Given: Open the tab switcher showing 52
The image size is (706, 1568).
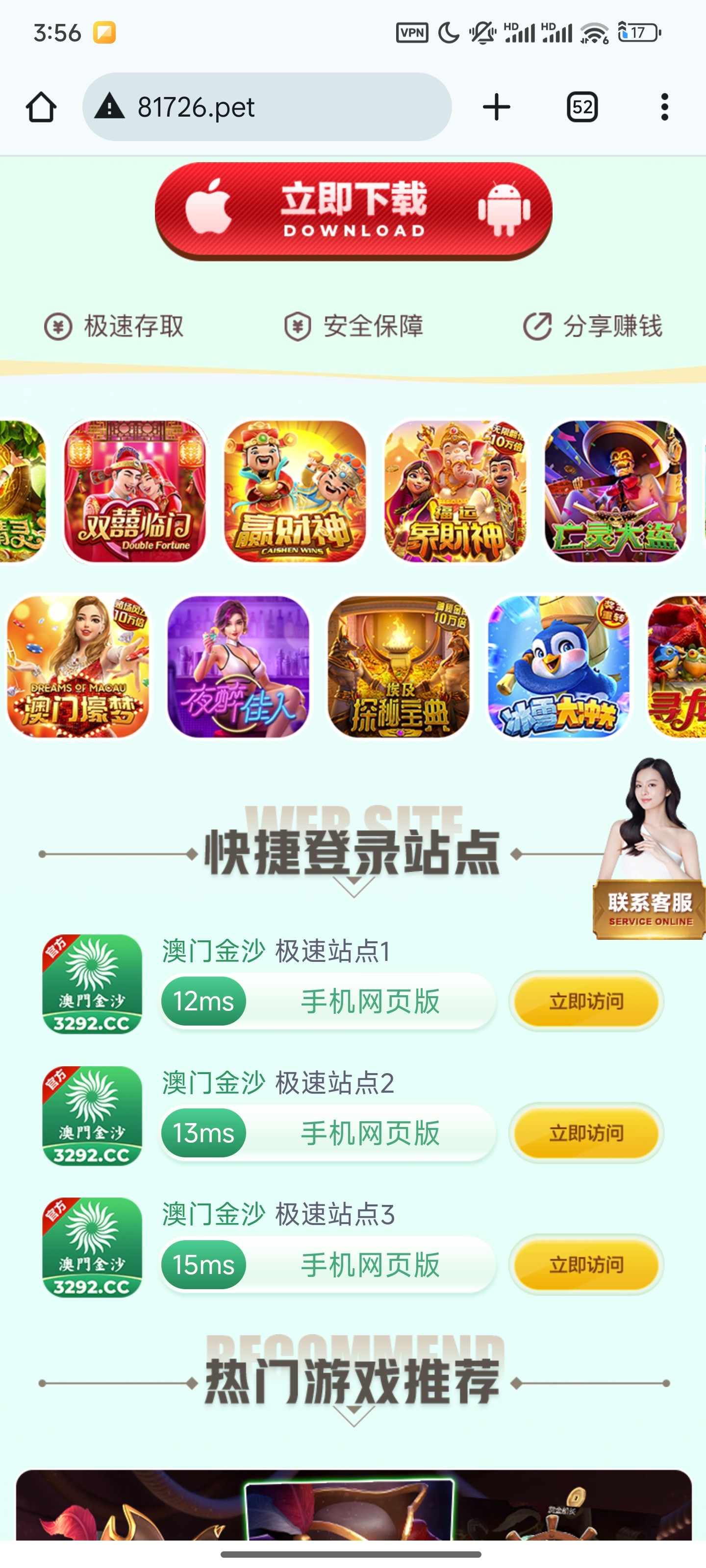Looking at the screenshot, I should click(582, 107).
